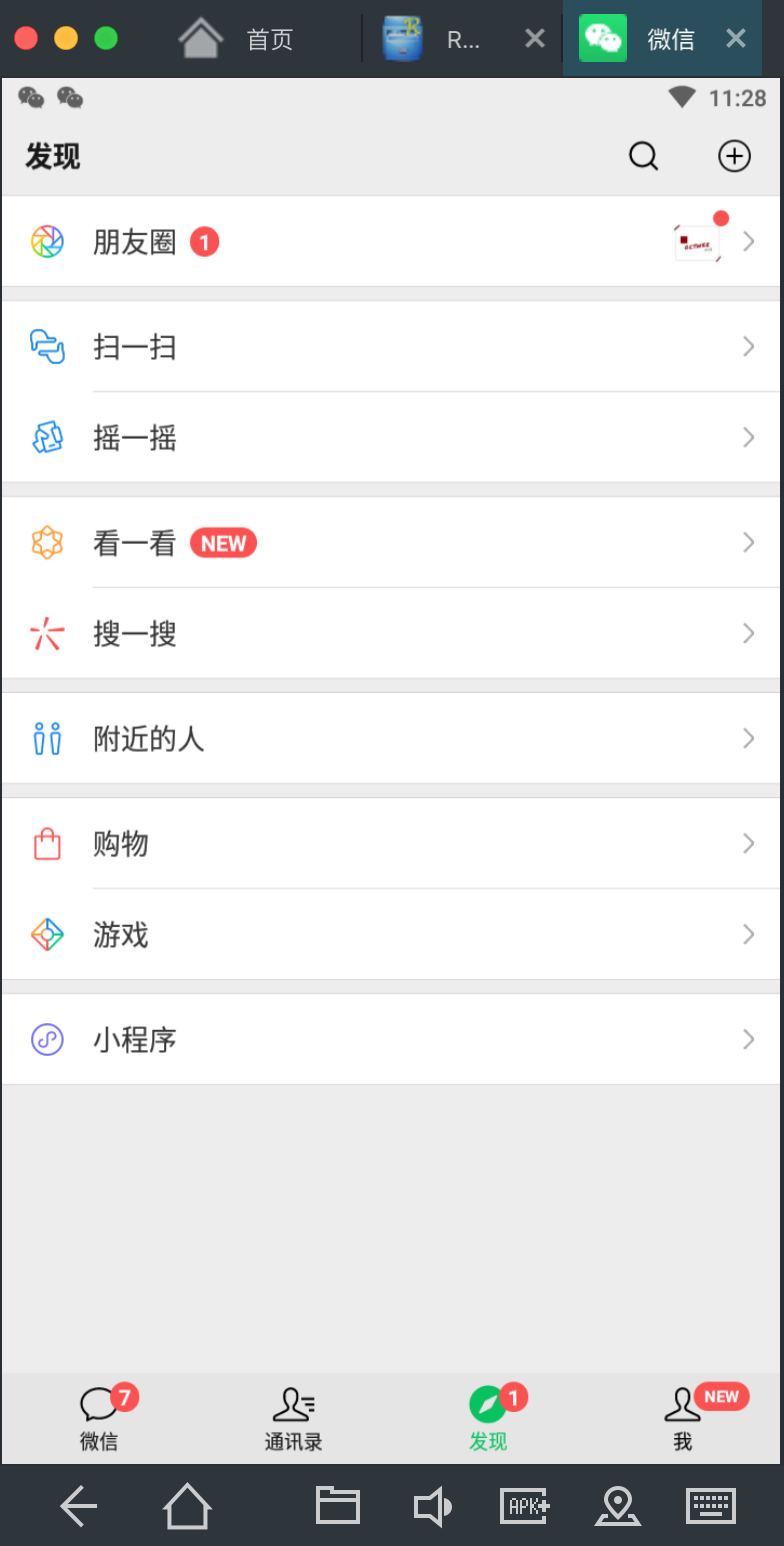Switch to the 通讯录 contacts tab

[x=293, y=1417]
